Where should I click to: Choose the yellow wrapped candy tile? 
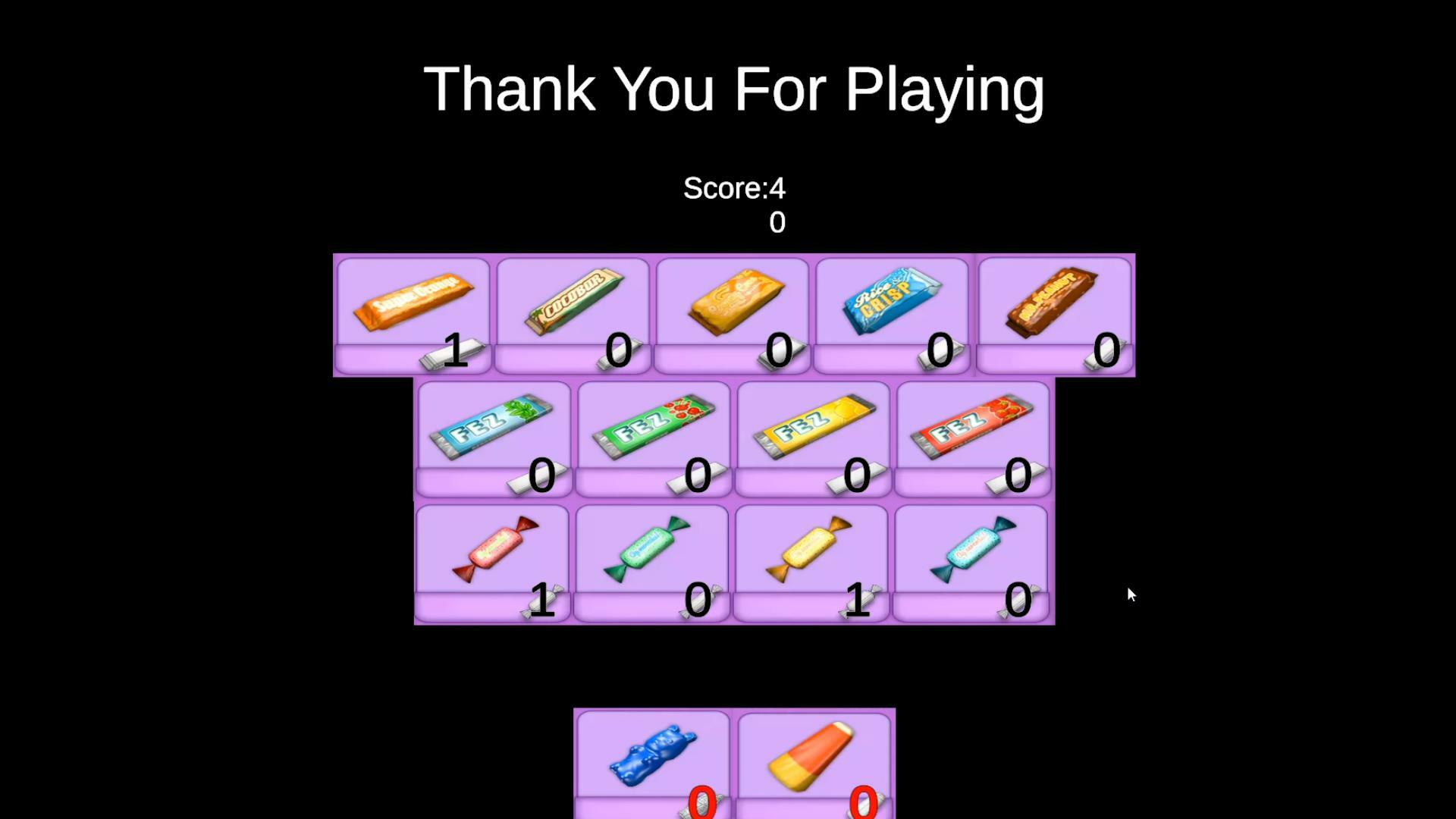click(811, 556)
